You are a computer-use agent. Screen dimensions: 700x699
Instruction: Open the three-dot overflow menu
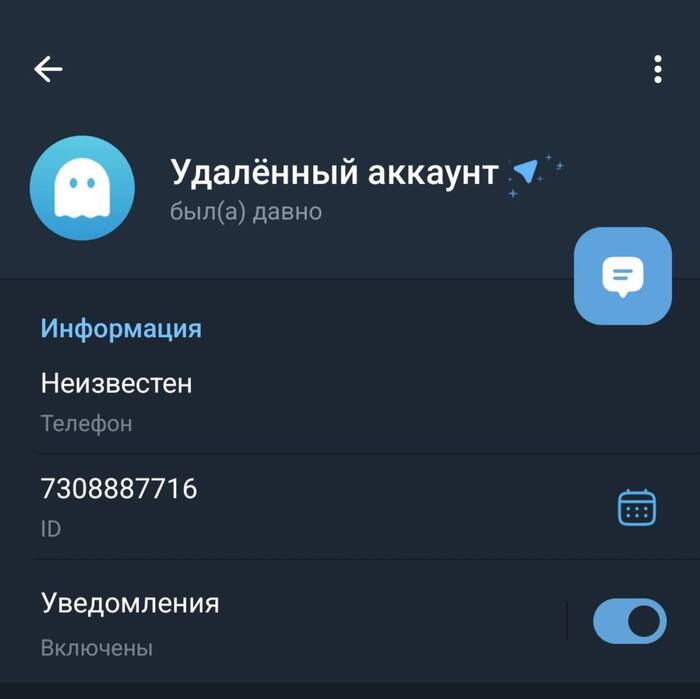tap(657, 69)
